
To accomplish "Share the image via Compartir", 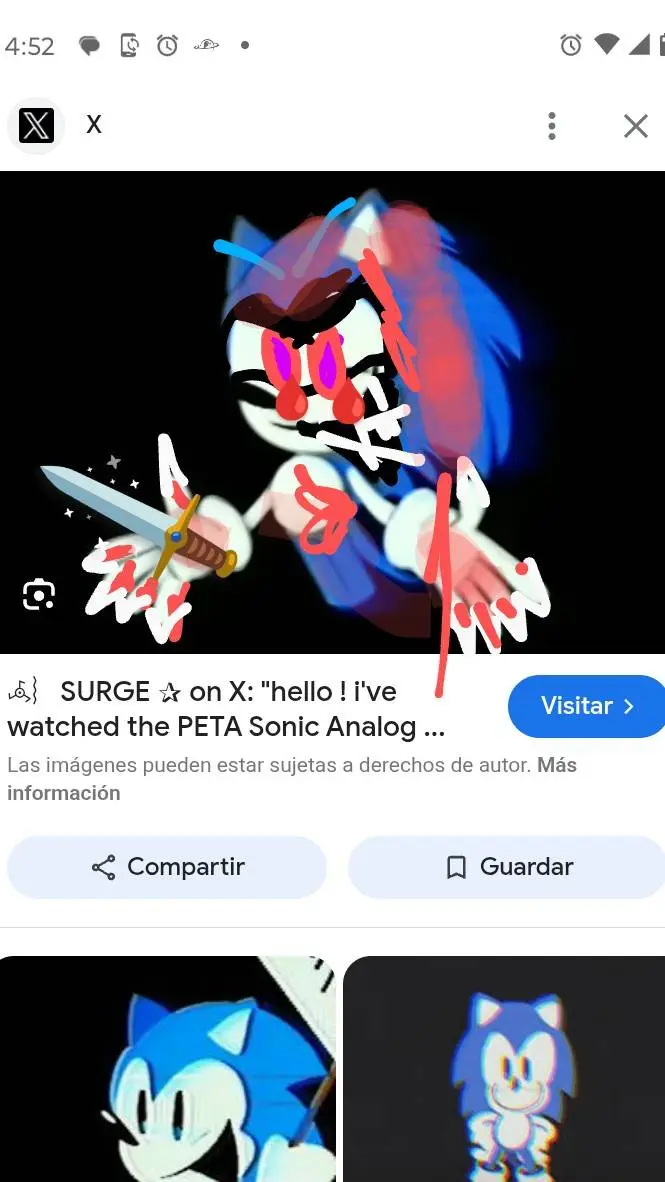I will tap(167, 867).
